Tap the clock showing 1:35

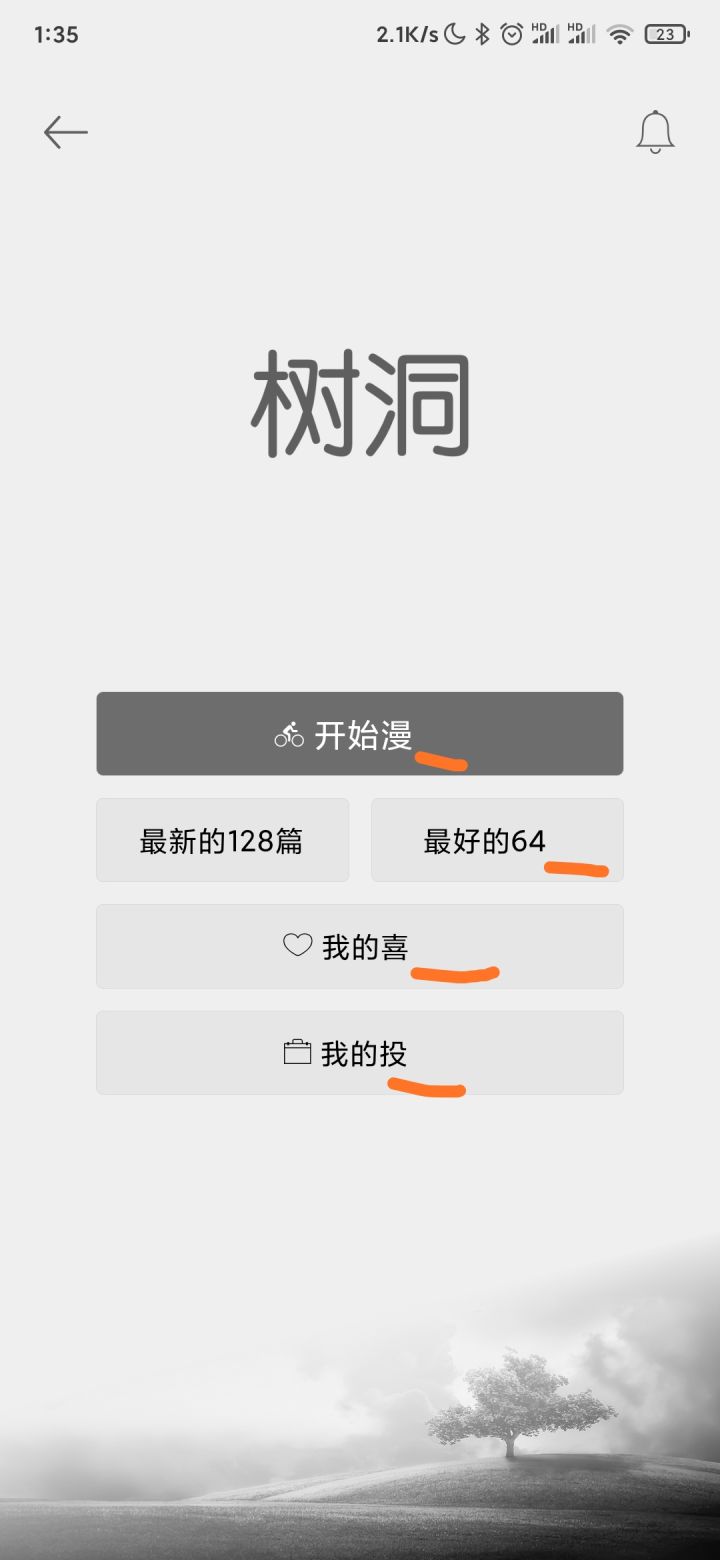click(57, 34)
